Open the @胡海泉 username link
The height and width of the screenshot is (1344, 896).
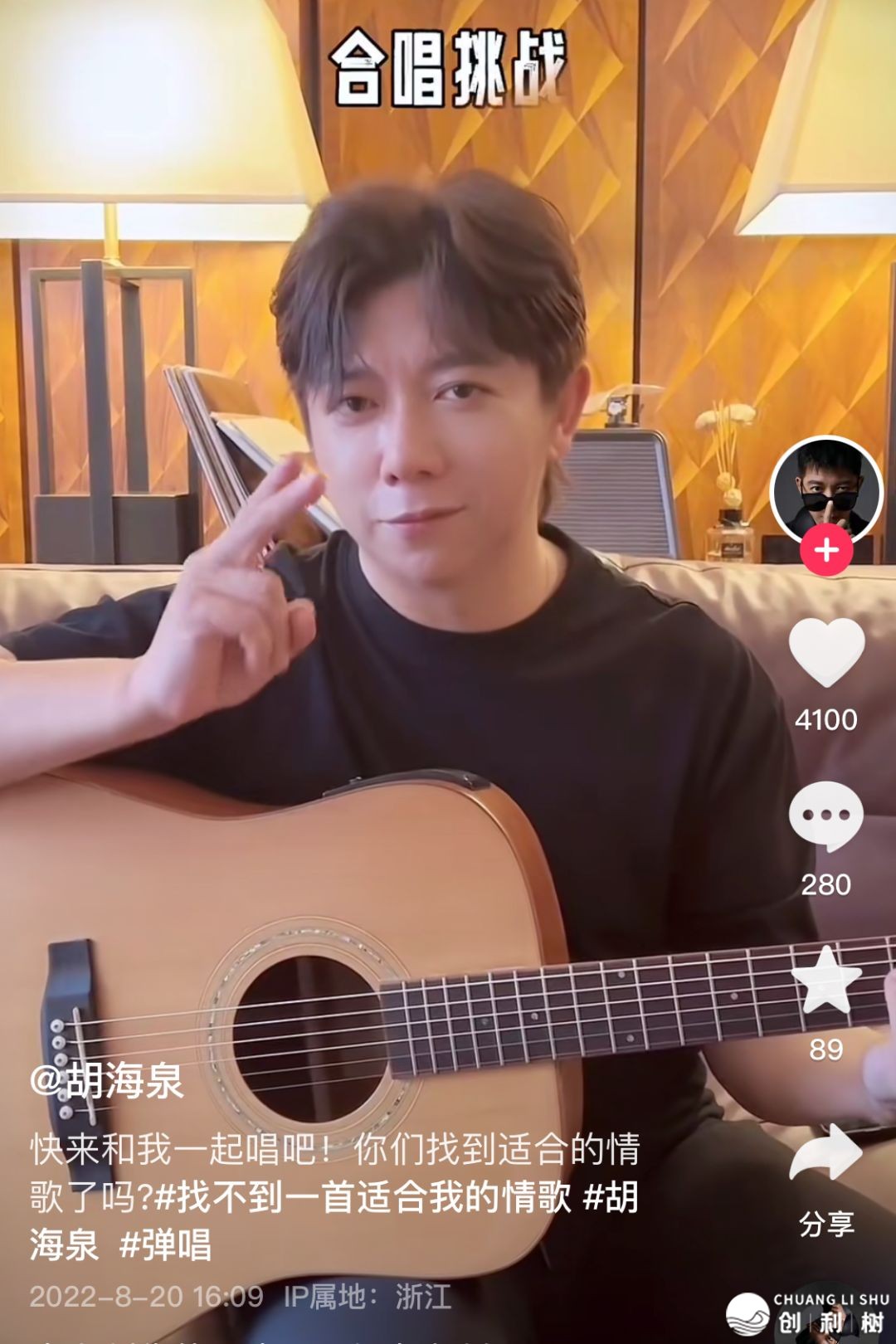106,1080
